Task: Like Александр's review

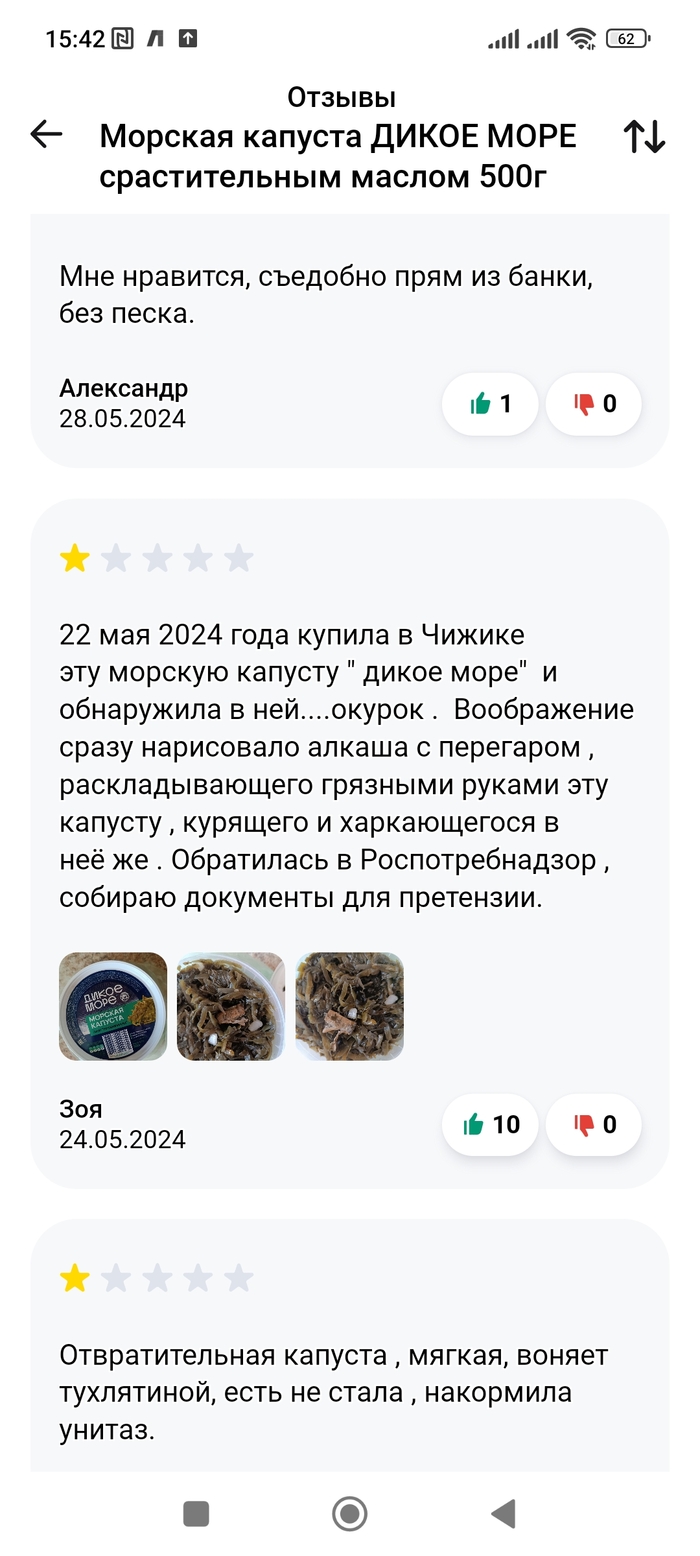Action: pyautogui.click(x=490, y=404)
